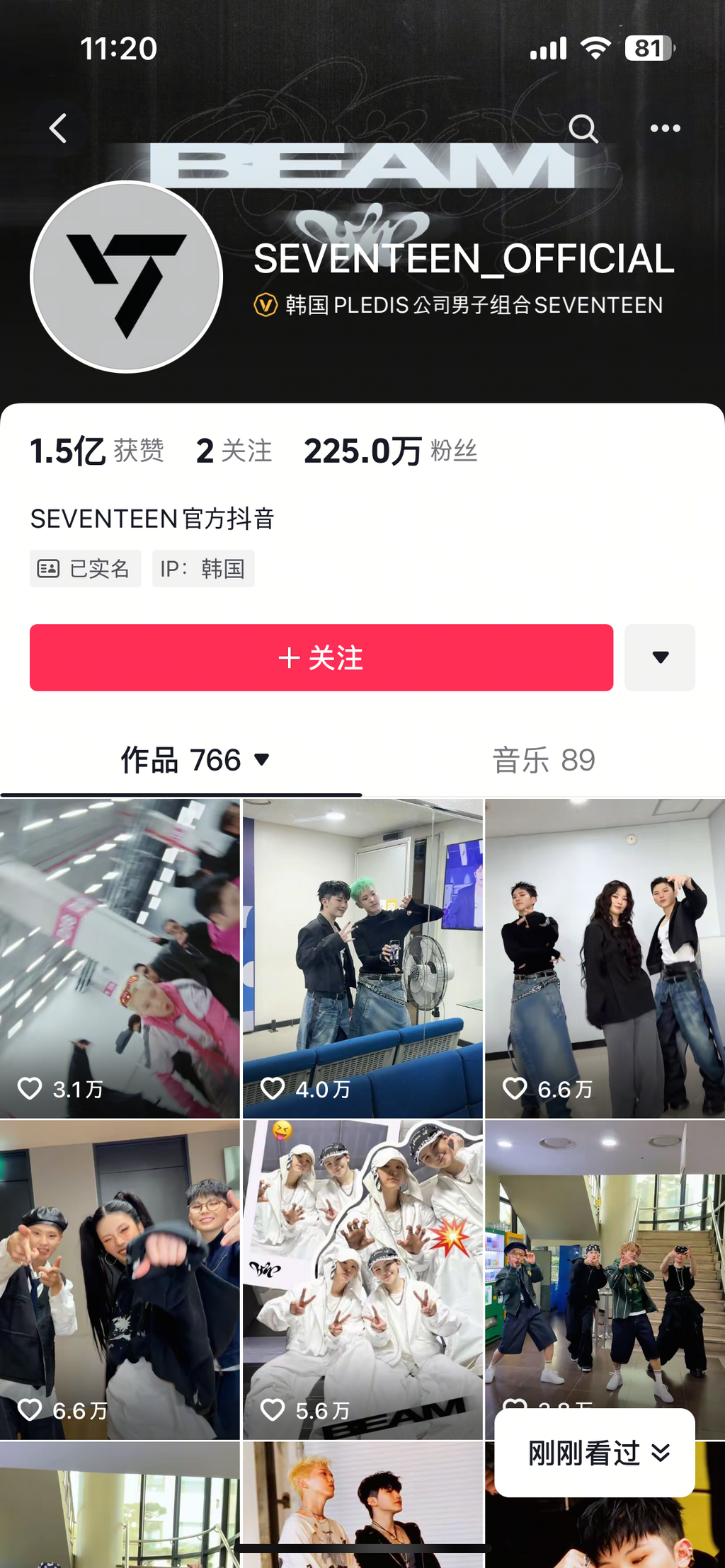This screenshot has width=725, height=1568.
Task: Open the three-dot overflow menu
Action: point(665,129)
